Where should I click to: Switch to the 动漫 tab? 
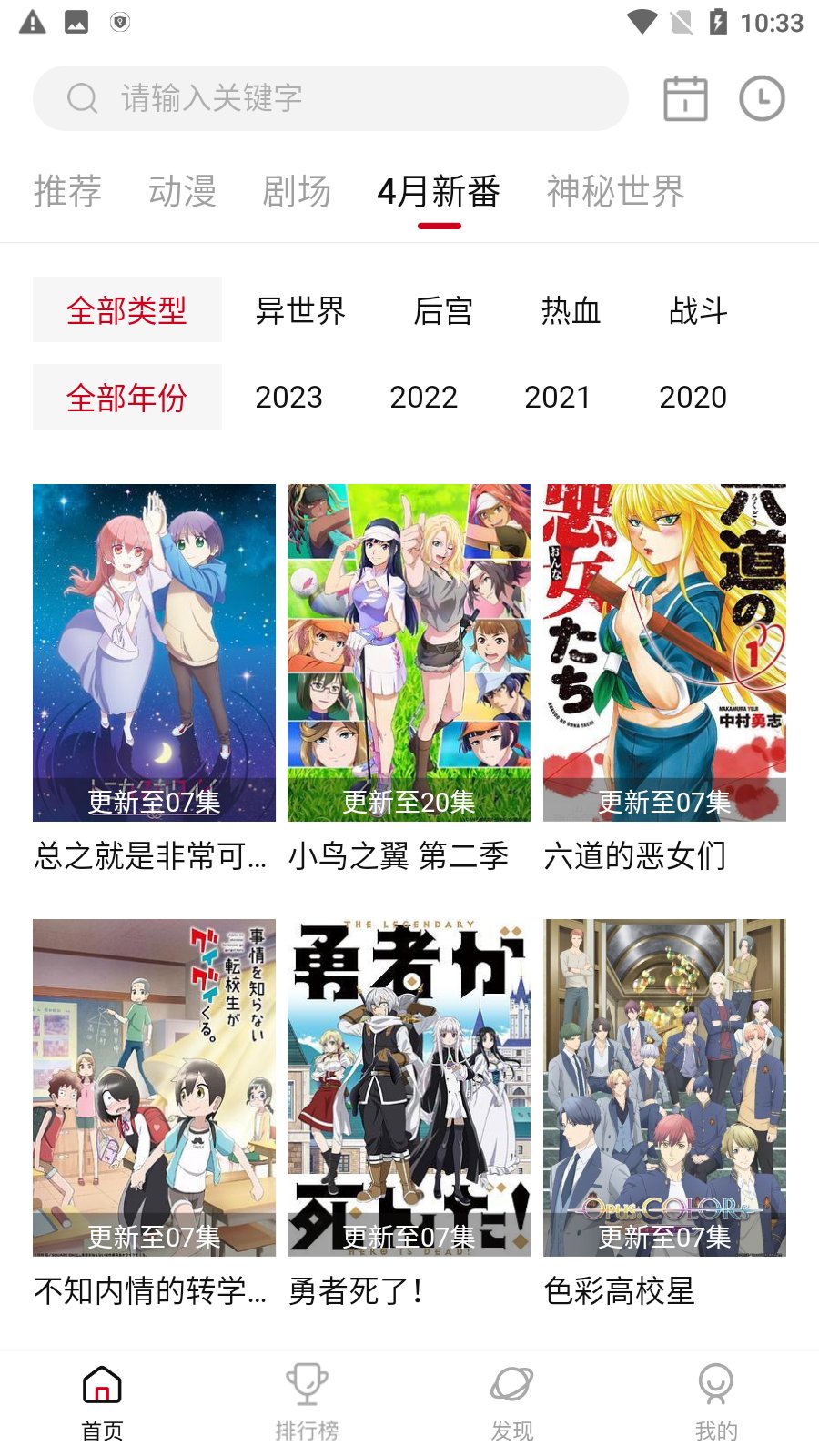[x=182, y=192]
